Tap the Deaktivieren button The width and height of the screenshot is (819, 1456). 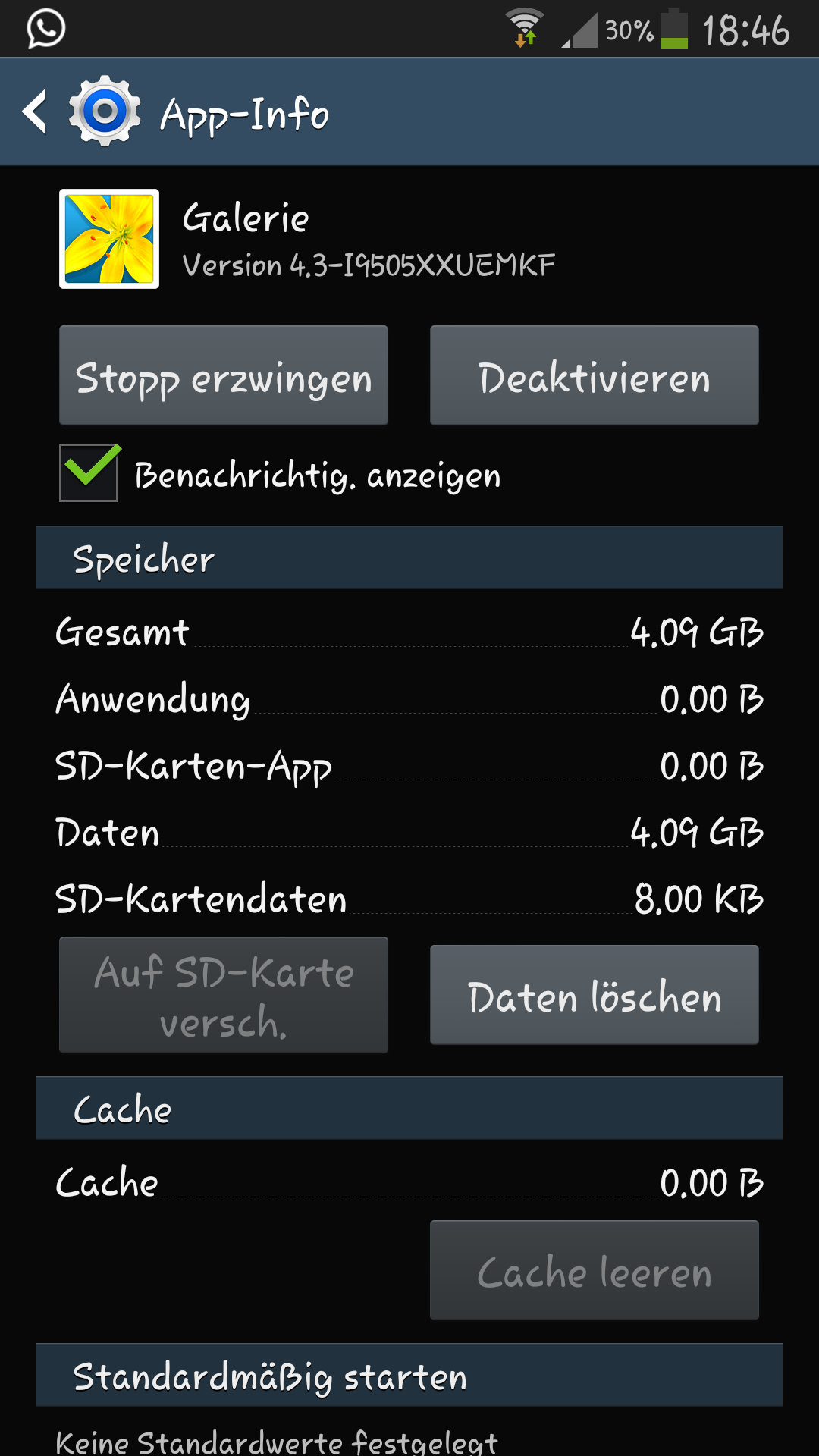tap(594, 375)
